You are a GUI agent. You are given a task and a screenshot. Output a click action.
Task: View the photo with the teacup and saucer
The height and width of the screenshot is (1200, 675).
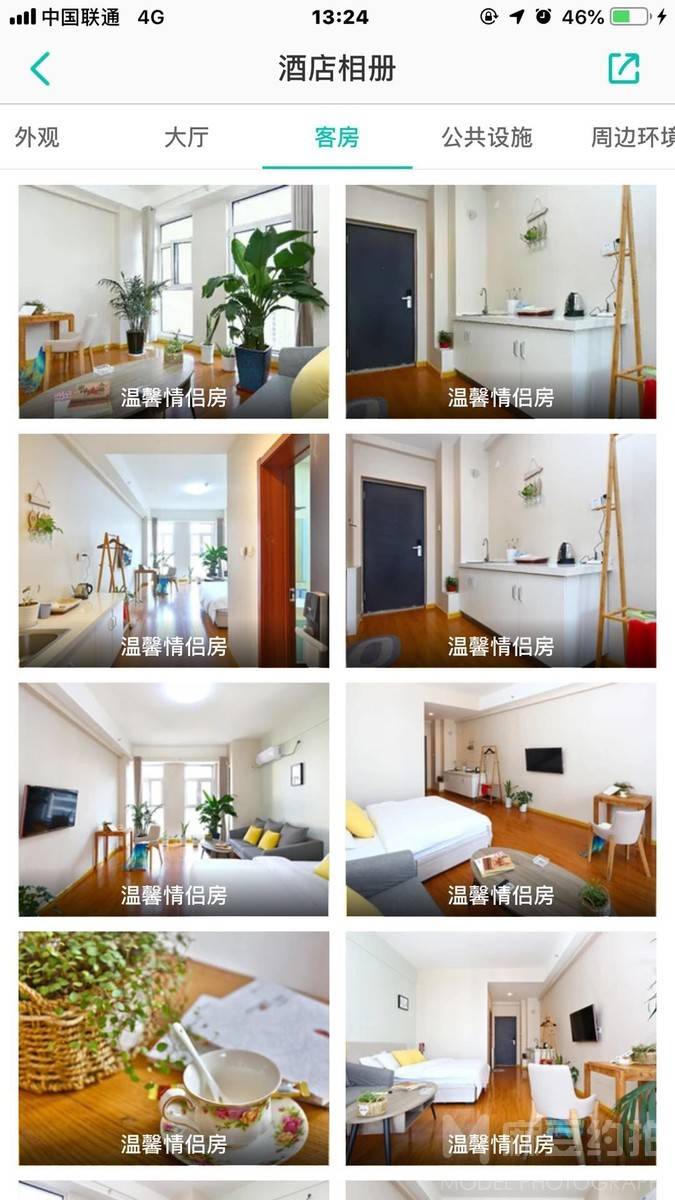(173, 1047)
